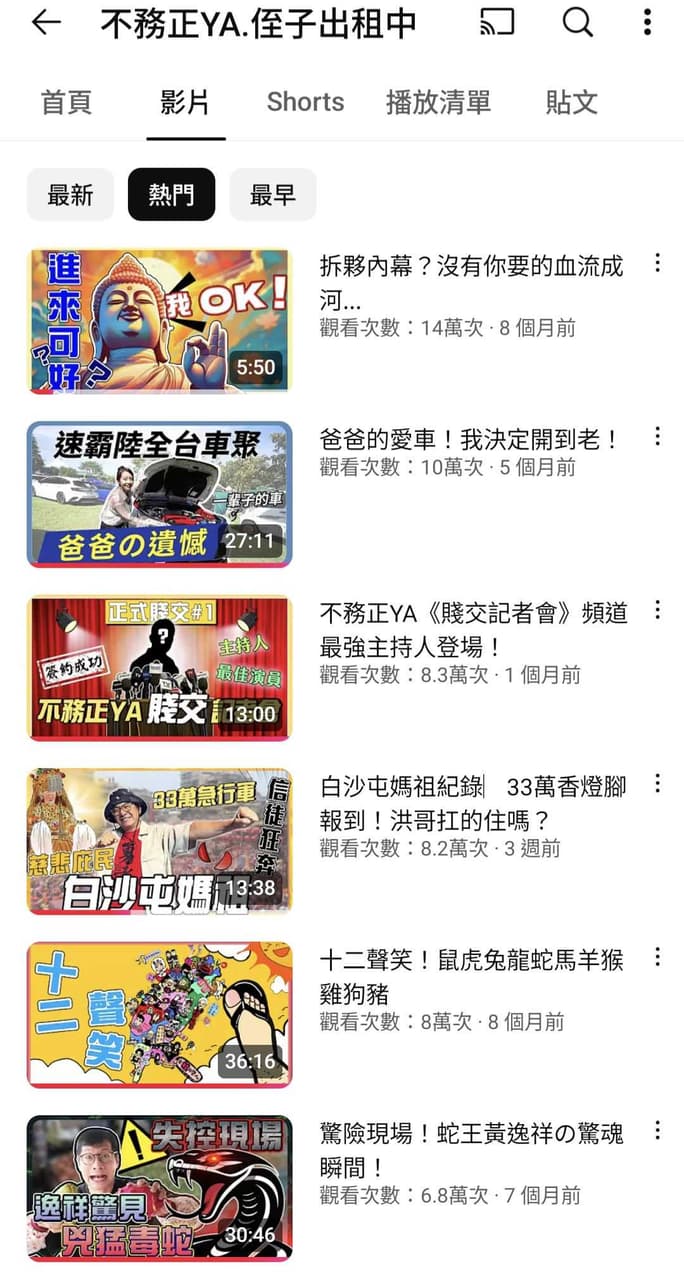Viewport: 684px width, 1279px height.
Task: Go back using the arrow icon
Action: click(x=47, y=23)
